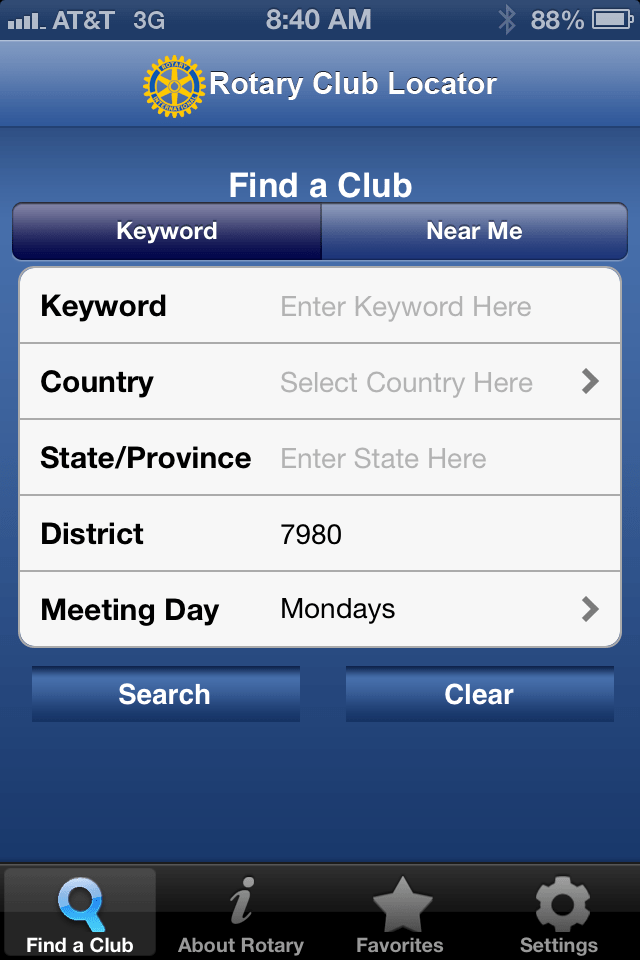
Task: Select the Find a Club tab
Action: coord(80,914)
